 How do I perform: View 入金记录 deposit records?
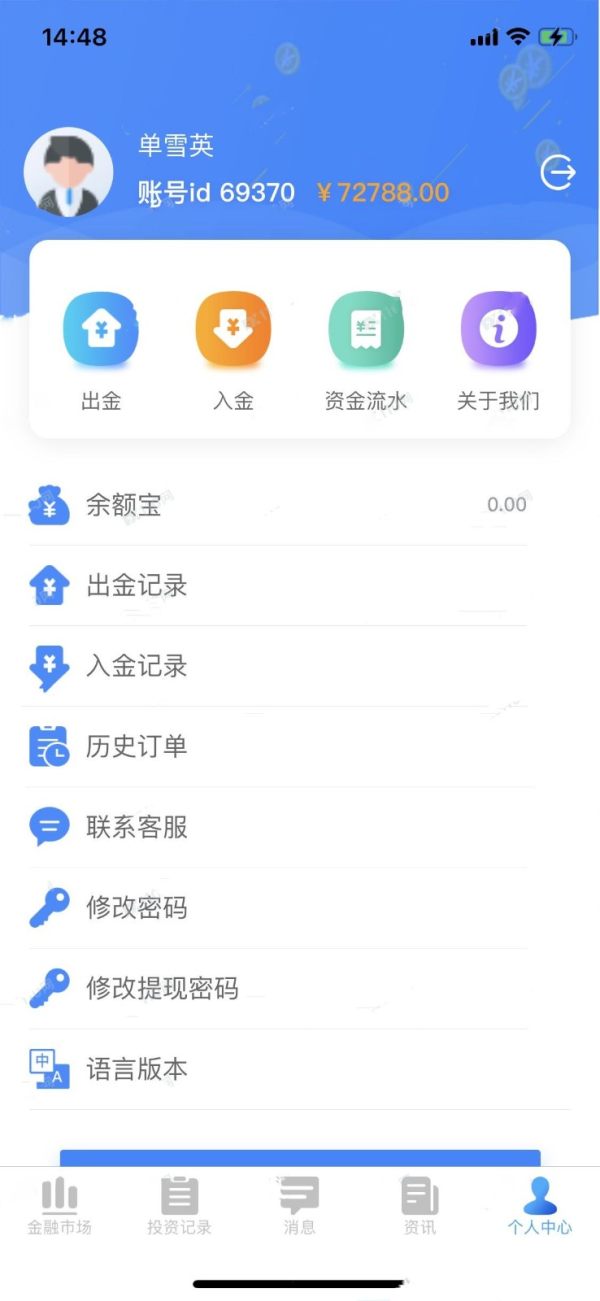[x=278, y=666]
